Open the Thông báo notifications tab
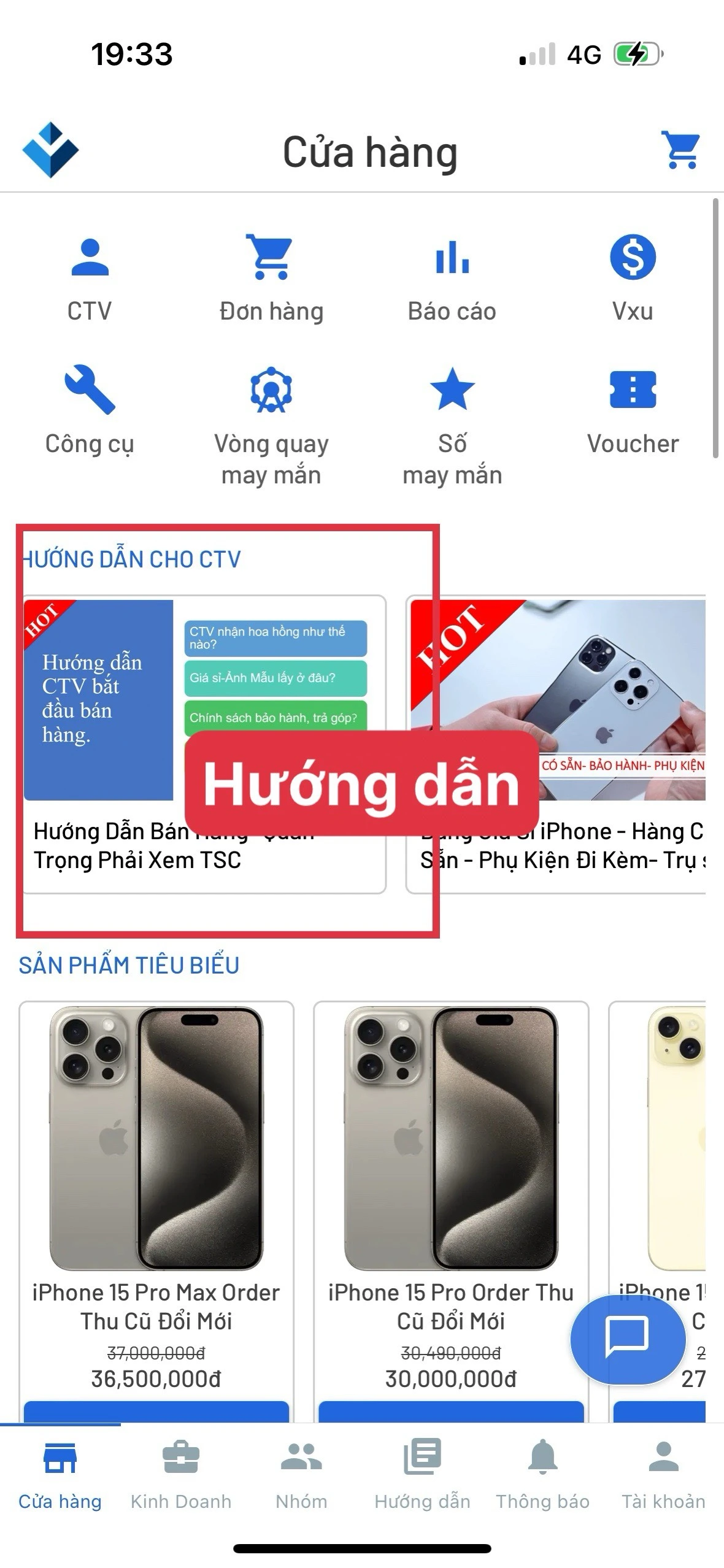 [x=542, y=1476]
